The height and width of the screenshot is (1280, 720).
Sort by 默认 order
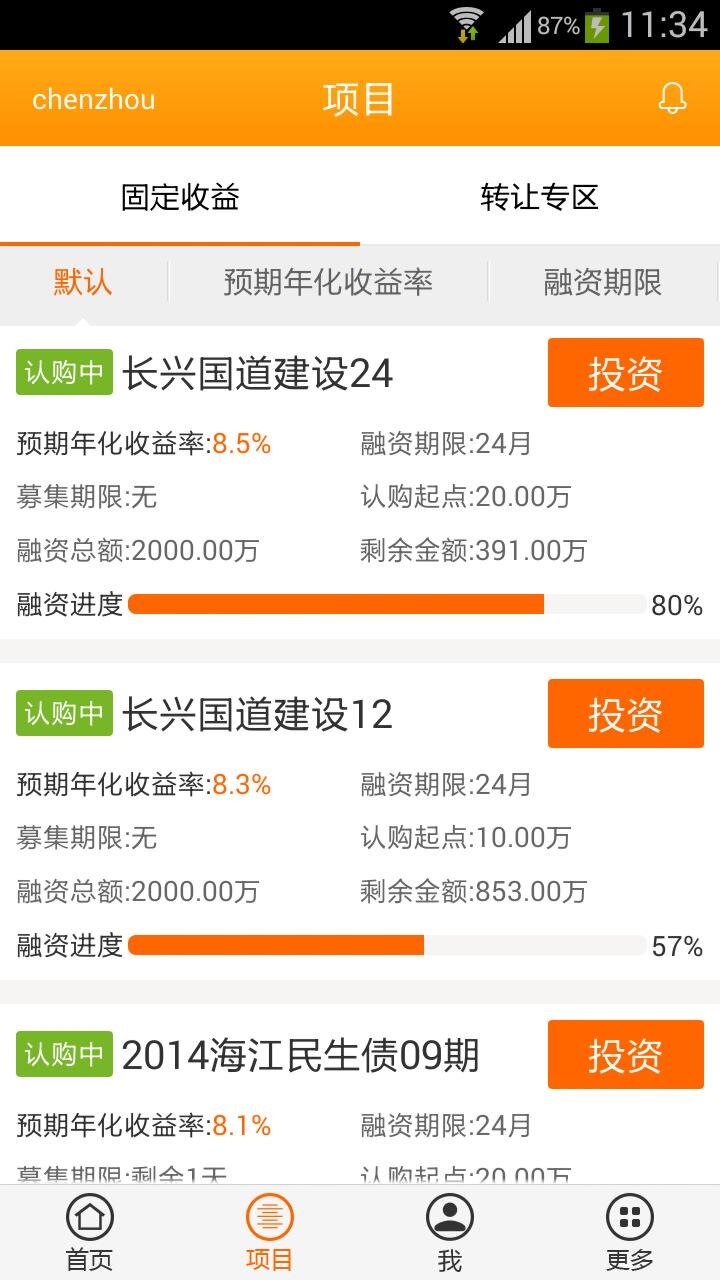83,283
